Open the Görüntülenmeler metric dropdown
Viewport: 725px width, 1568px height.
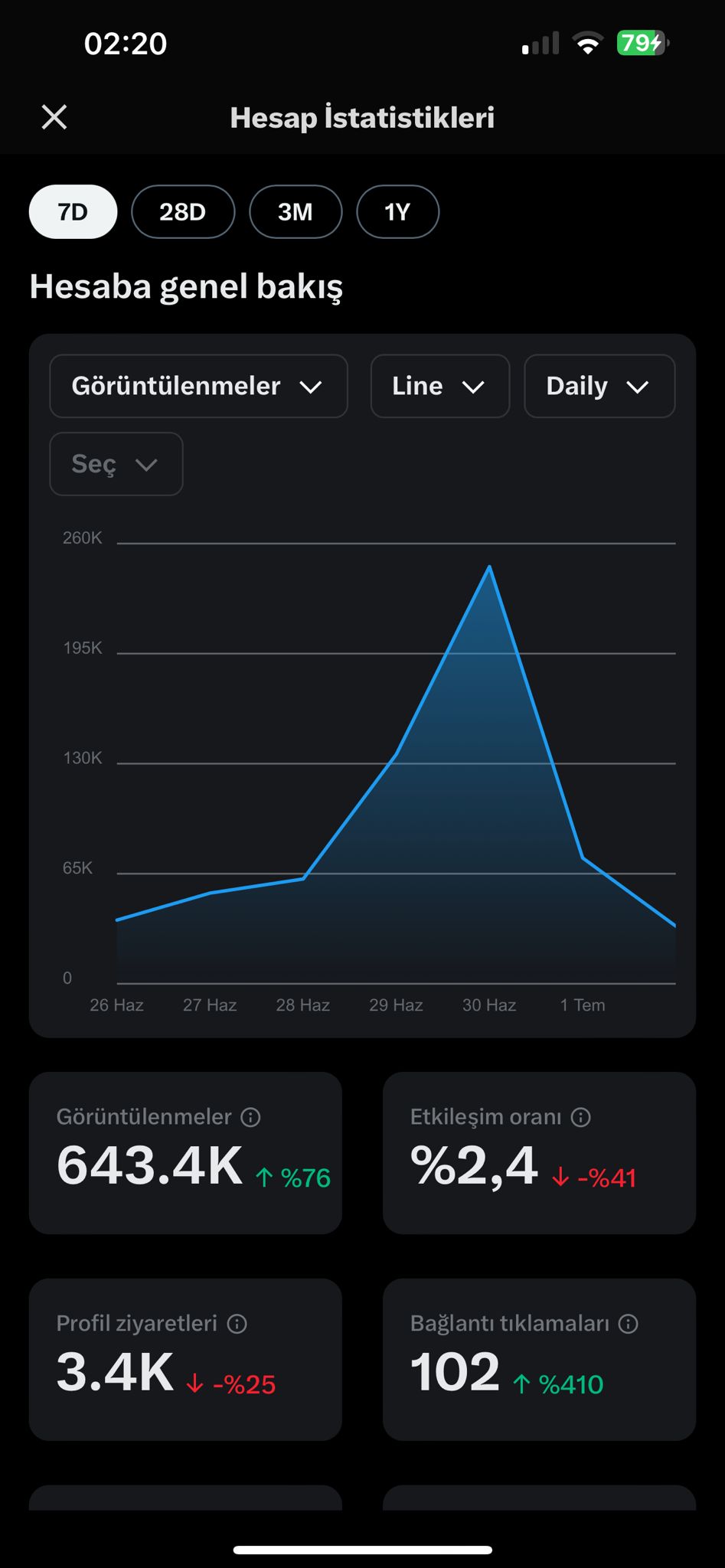pos(198,386)
